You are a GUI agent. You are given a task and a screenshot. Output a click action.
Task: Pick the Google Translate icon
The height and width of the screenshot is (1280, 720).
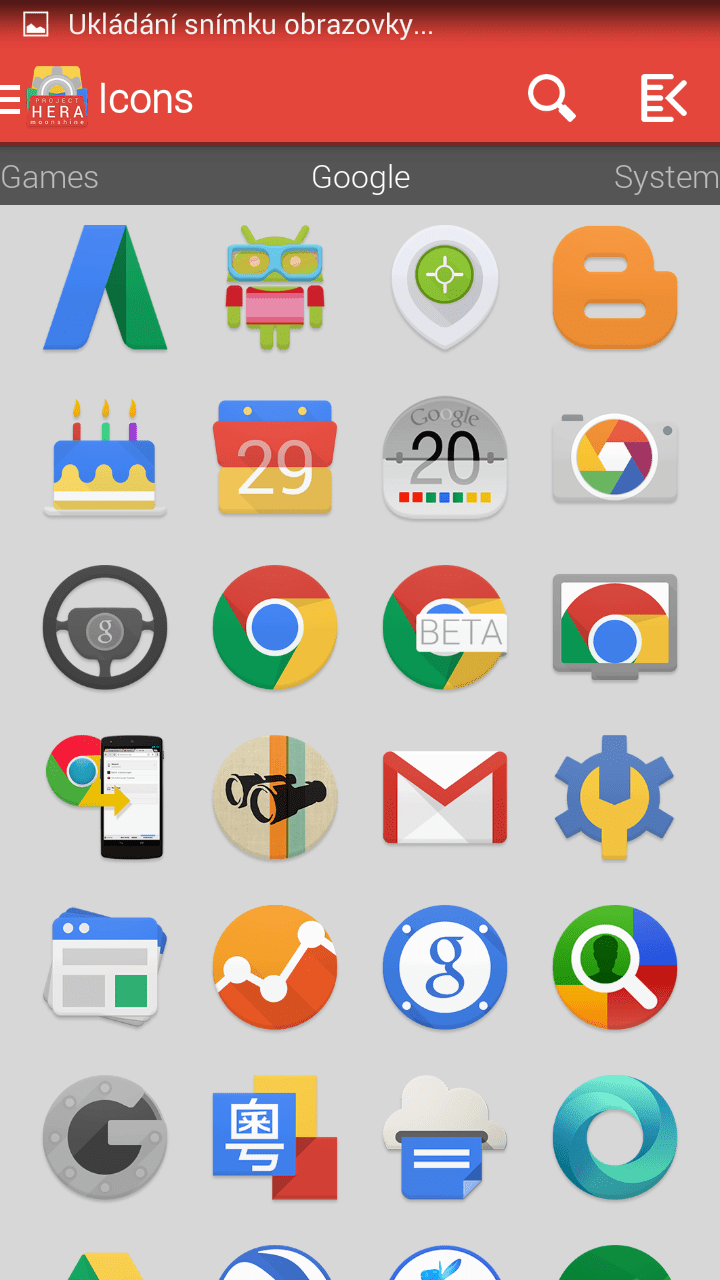click(x=275, y=1138)
